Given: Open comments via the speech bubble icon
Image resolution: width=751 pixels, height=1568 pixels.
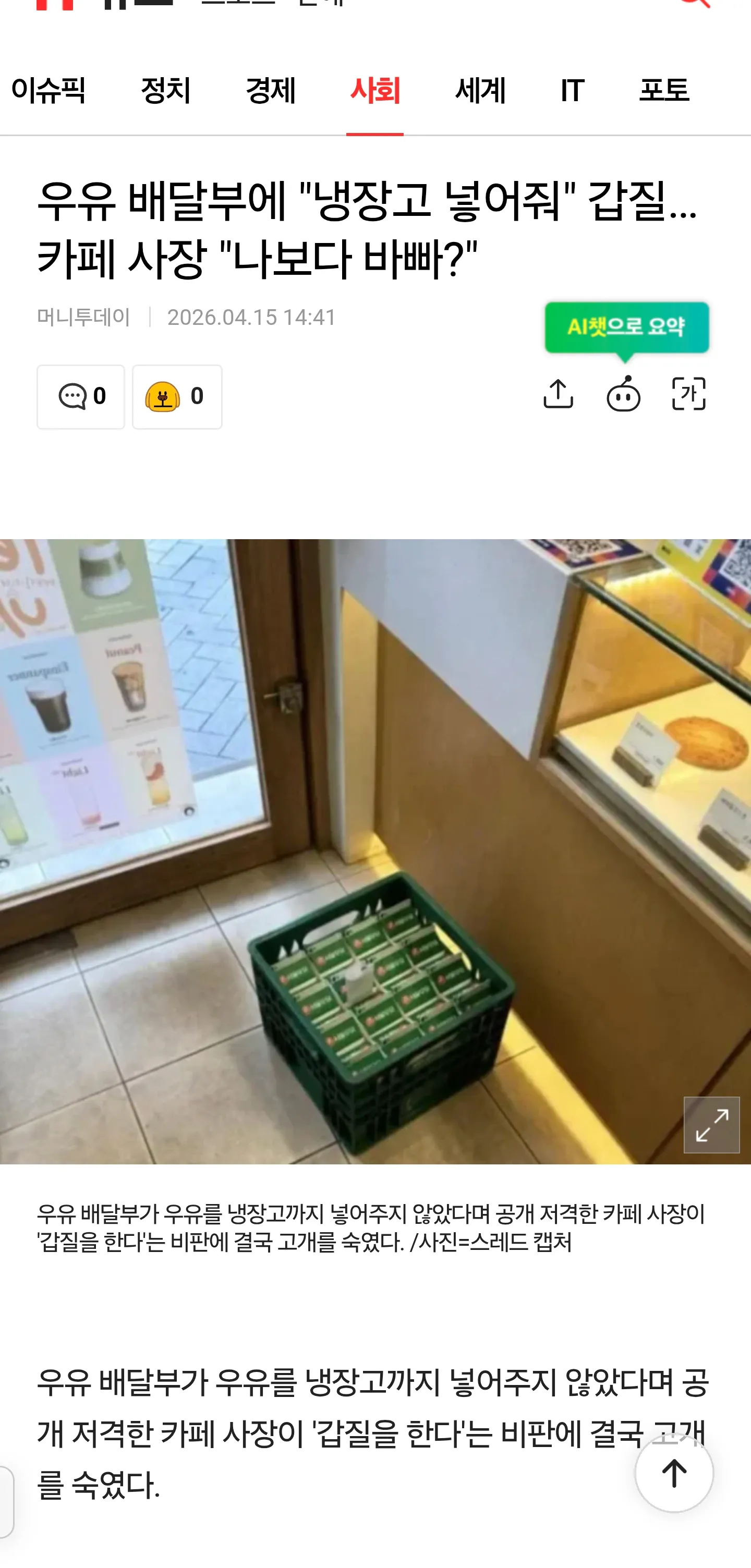Looking at the screenshot, I should coord(80,397).
